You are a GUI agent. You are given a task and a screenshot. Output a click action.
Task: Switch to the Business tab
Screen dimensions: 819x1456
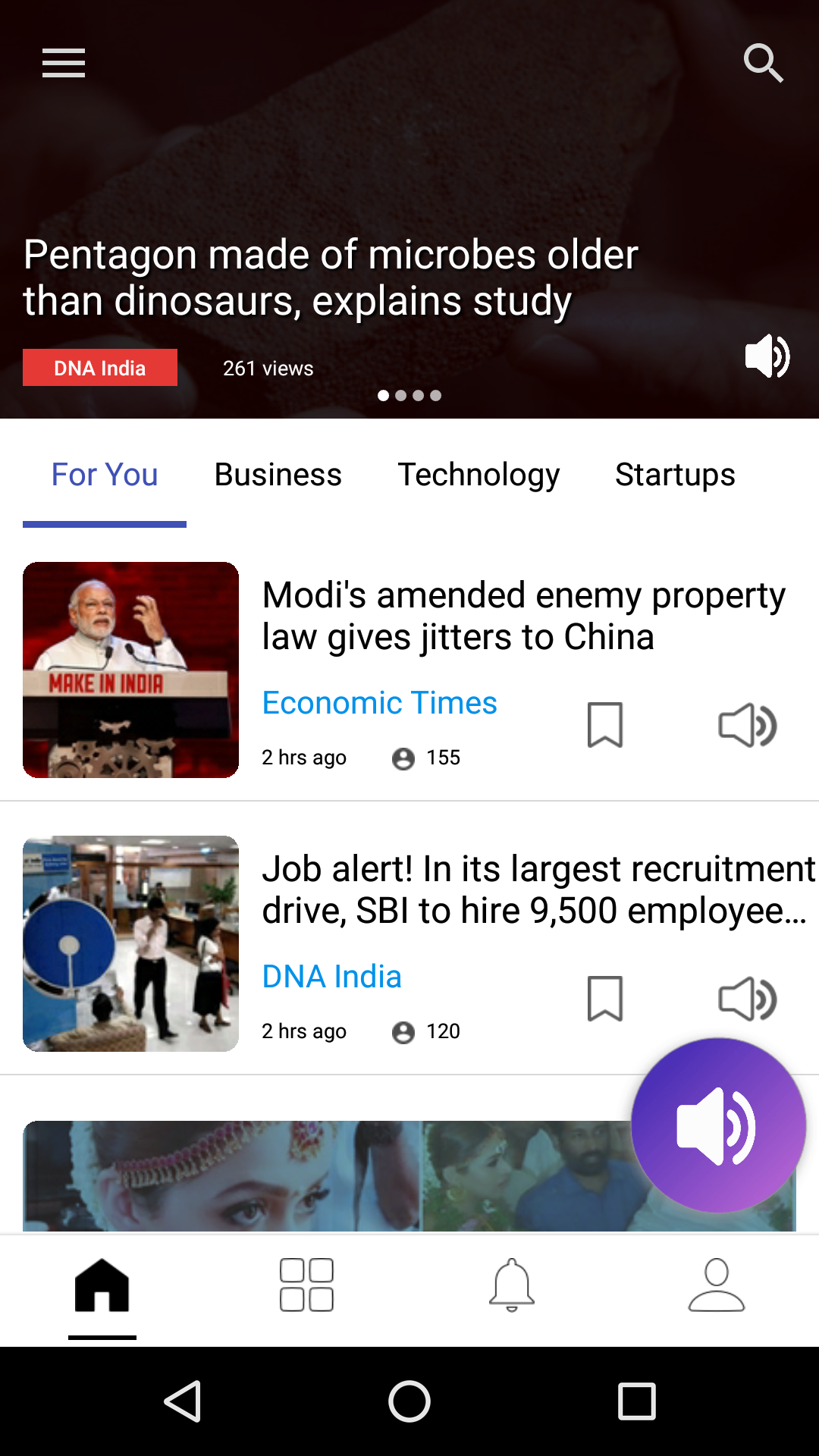(x=278, y=475)
